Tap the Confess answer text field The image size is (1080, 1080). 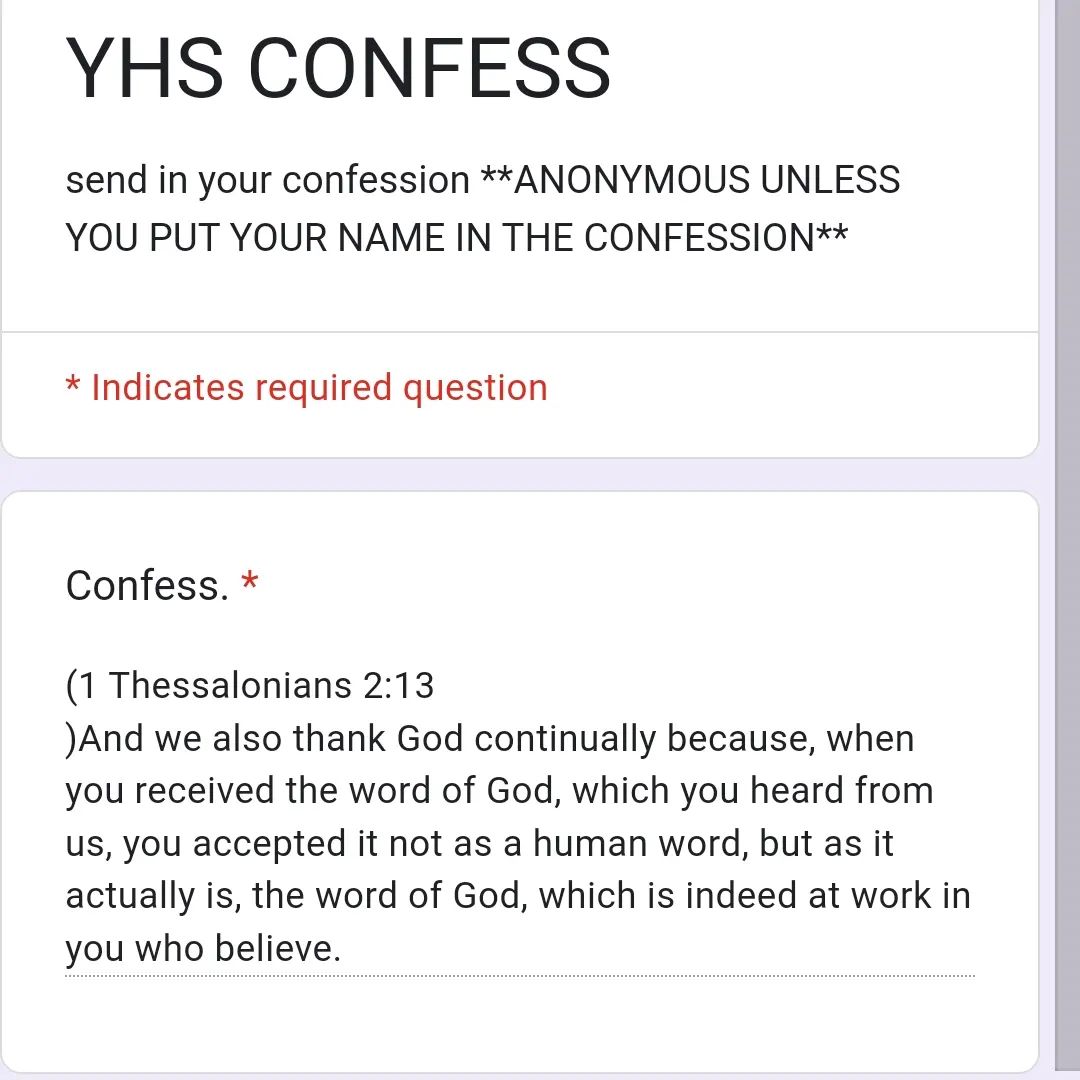[x=518, y=817]
